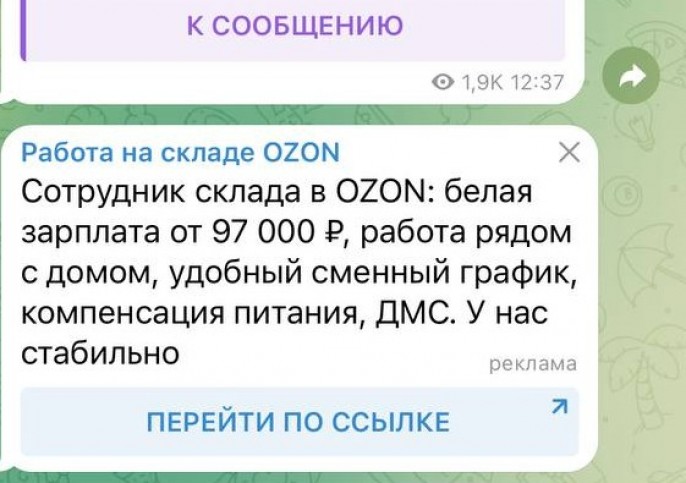
Task: Tap the К СООБЩЕНИЮ button
Action: 295,27
